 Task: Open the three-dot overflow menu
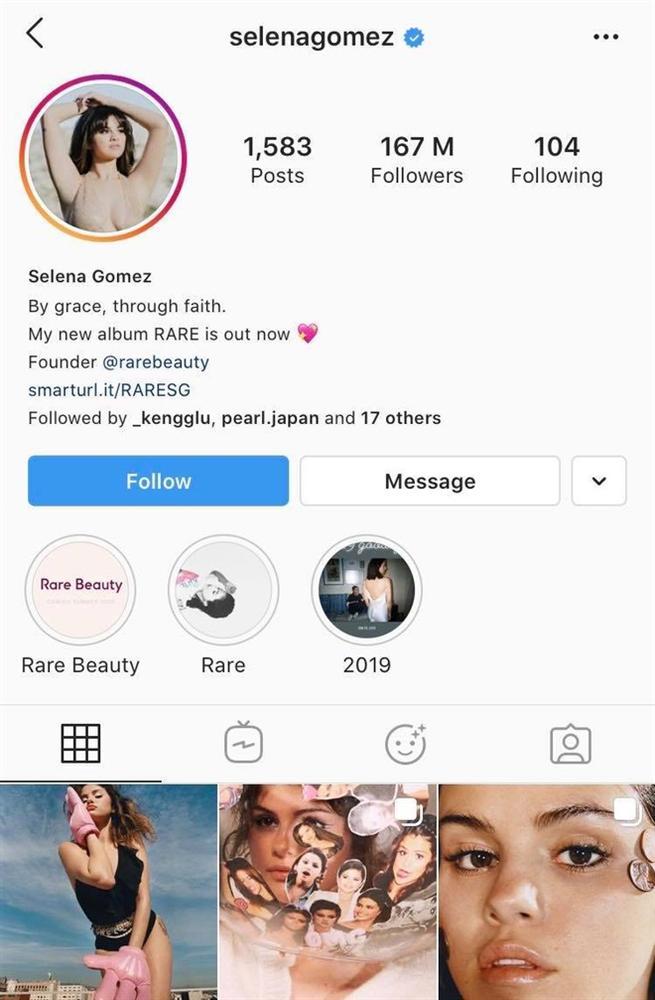(605, 37)
